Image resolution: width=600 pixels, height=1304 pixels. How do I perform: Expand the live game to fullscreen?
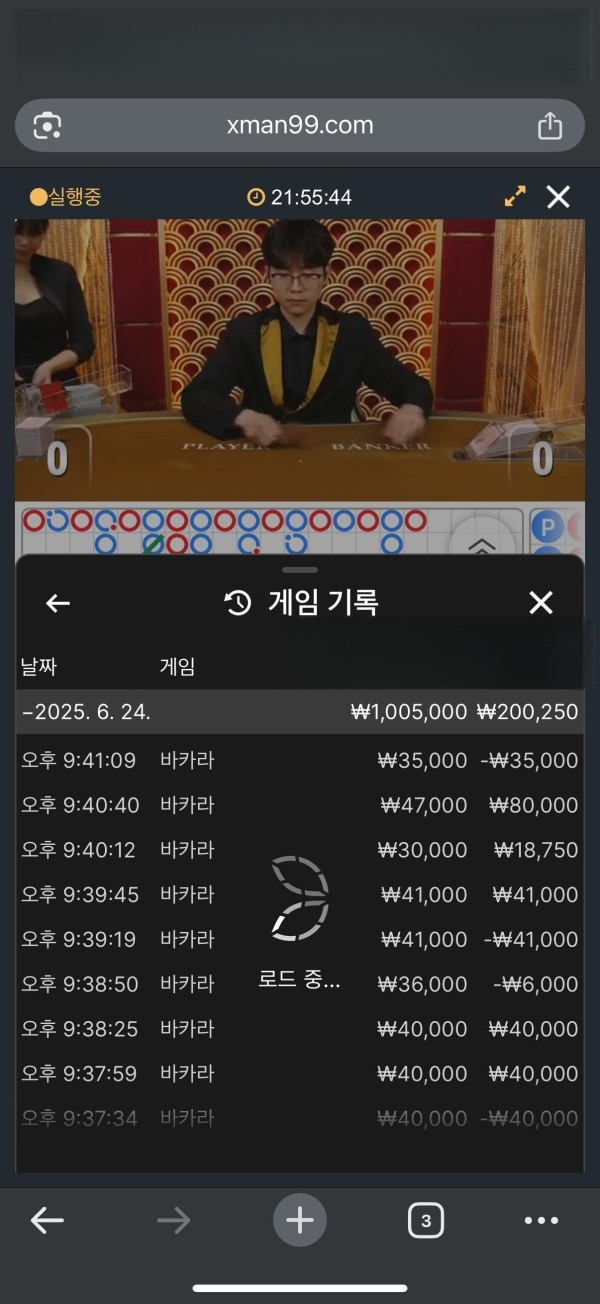click(515, 197)
